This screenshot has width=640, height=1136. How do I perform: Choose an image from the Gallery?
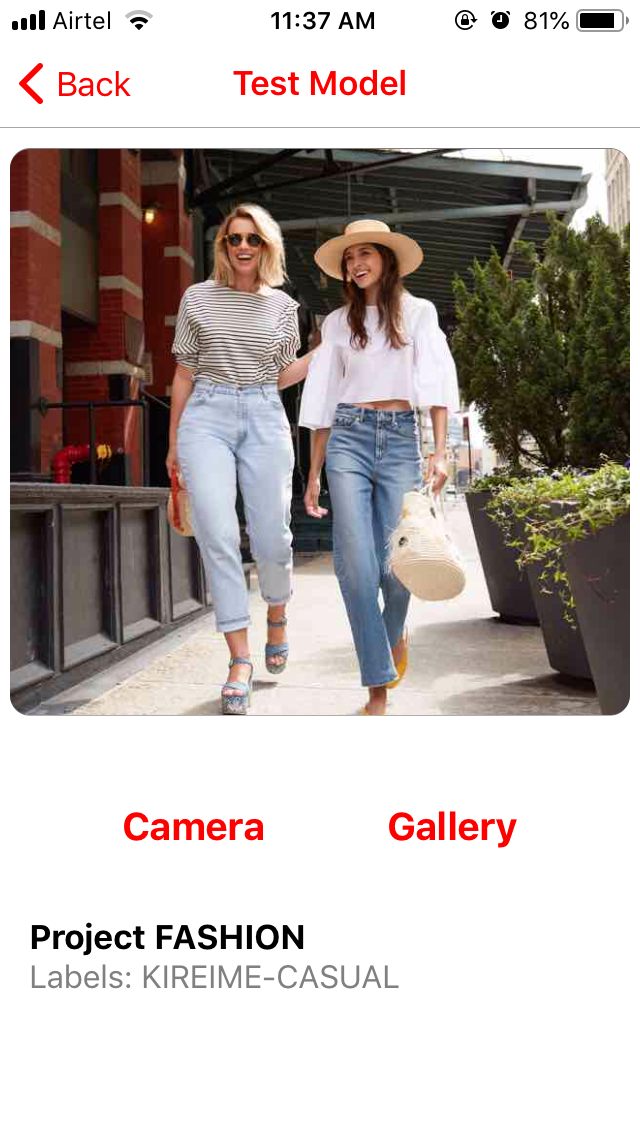[x=452, y=828]
